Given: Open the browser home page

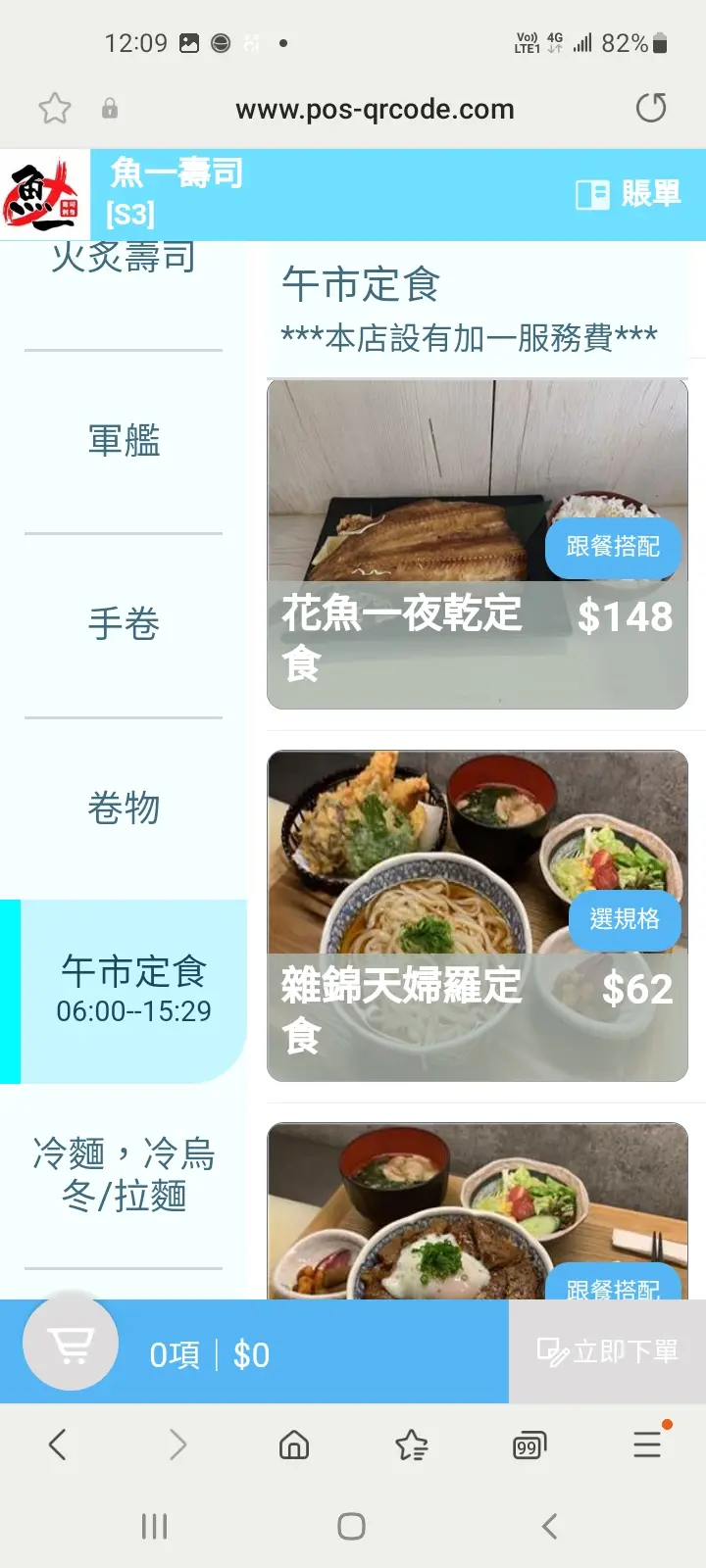Looking at the screenshot, I should pos(294,1445).
